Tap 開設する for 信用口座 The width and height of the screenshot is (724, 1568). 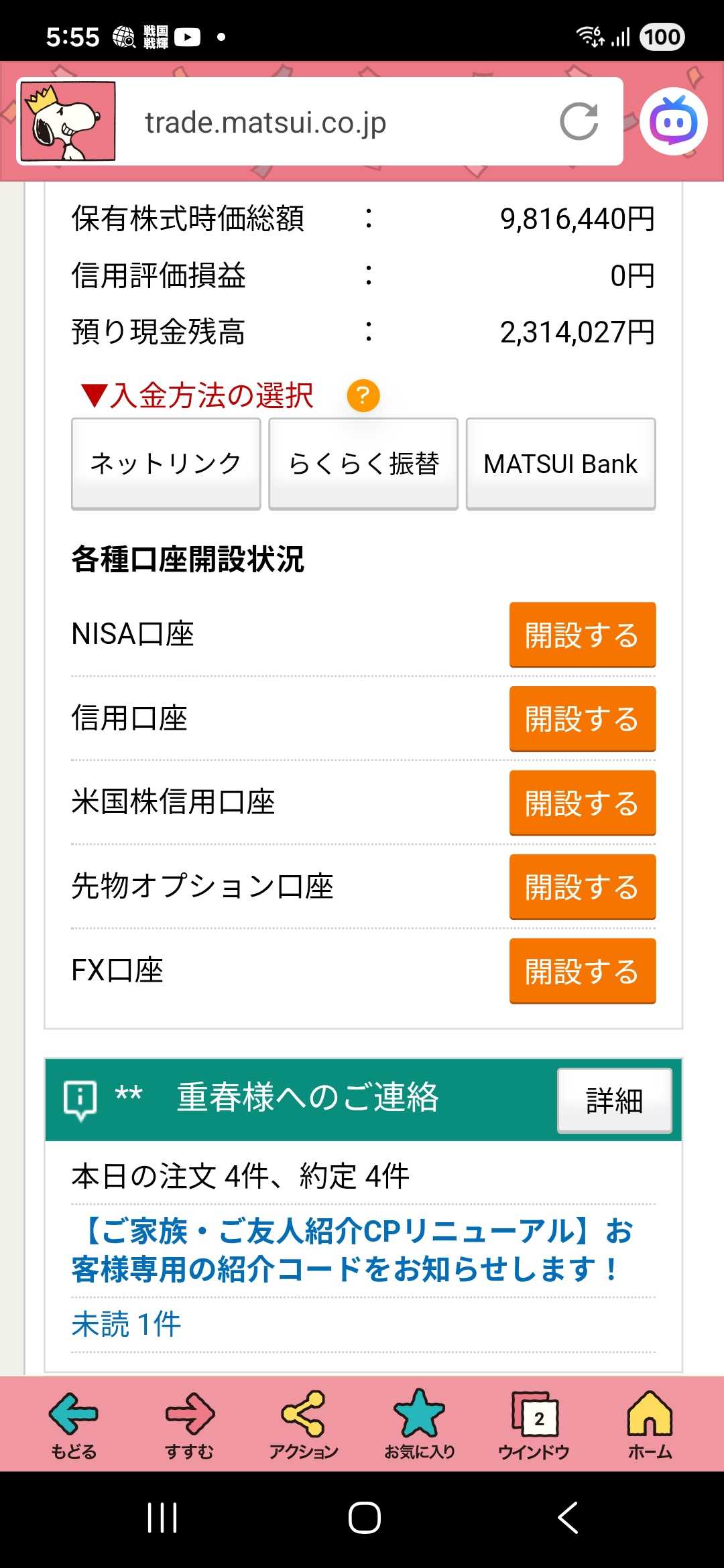[582, 719]
